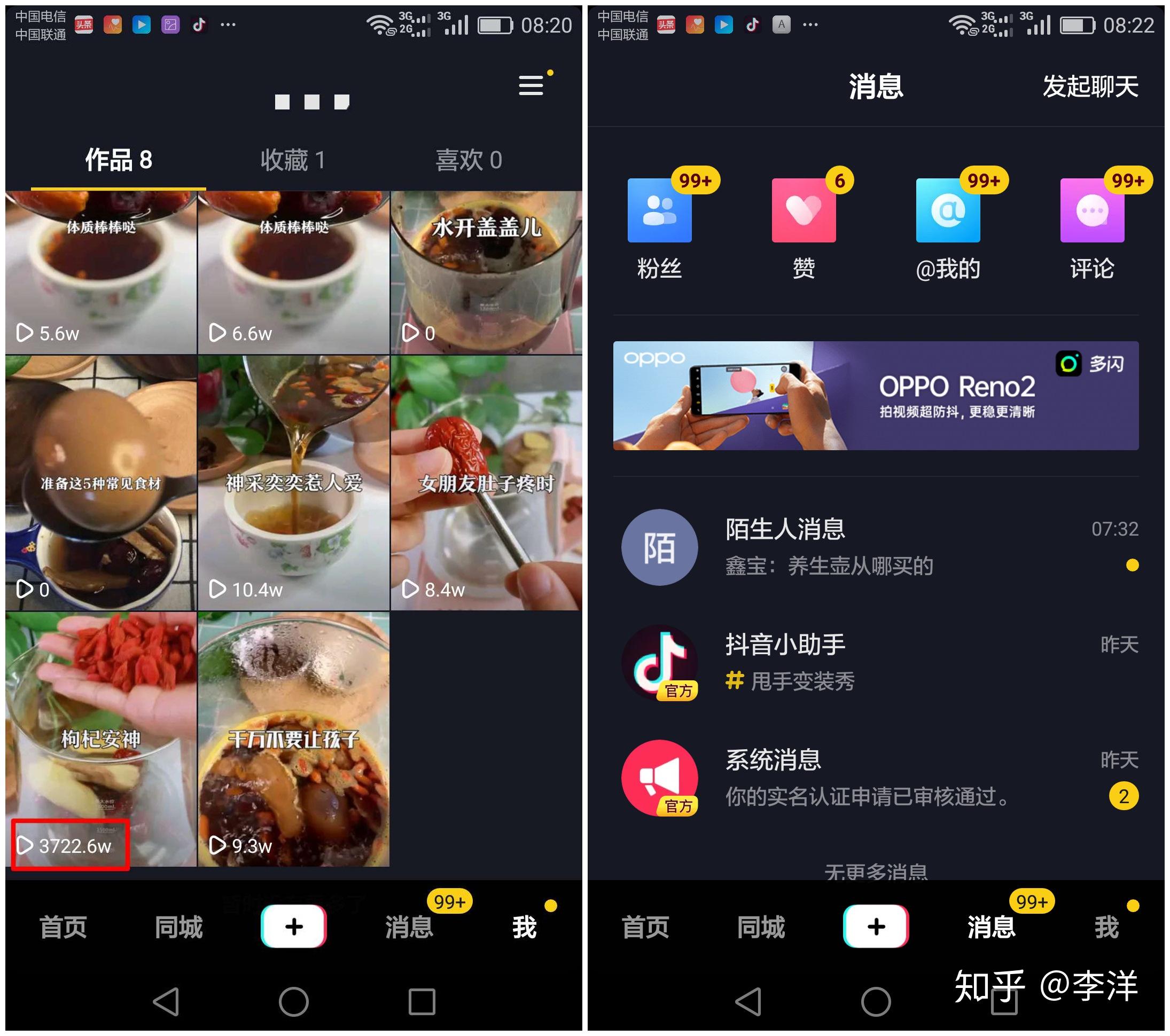The width and height of the screenshot is (1170, 1036).
Task: View new 粉丝 notifications
Action: coord(659,224)
